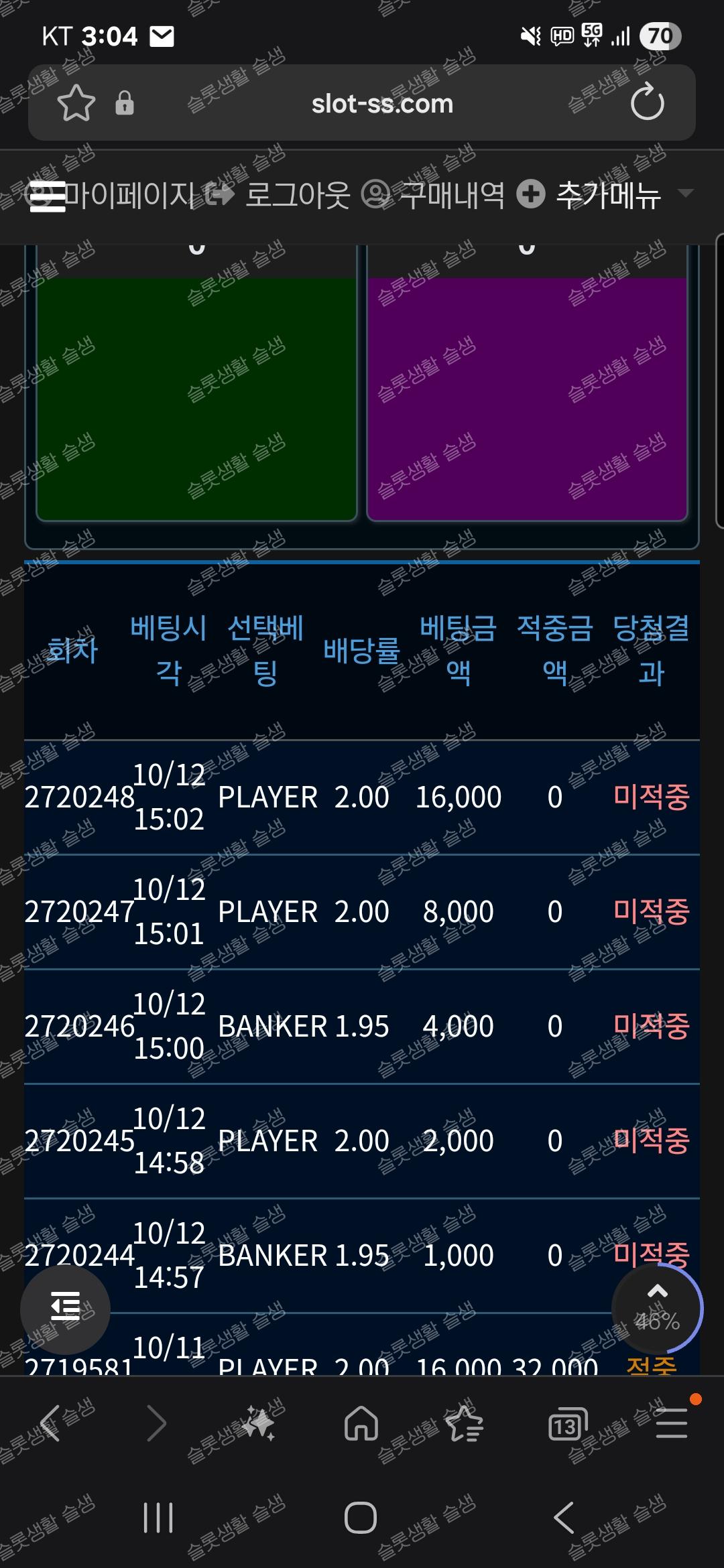The height and width of the screenshot is (1568, 724).
Task: Open the hamburger menu
Action: click(x=48, y=196)
